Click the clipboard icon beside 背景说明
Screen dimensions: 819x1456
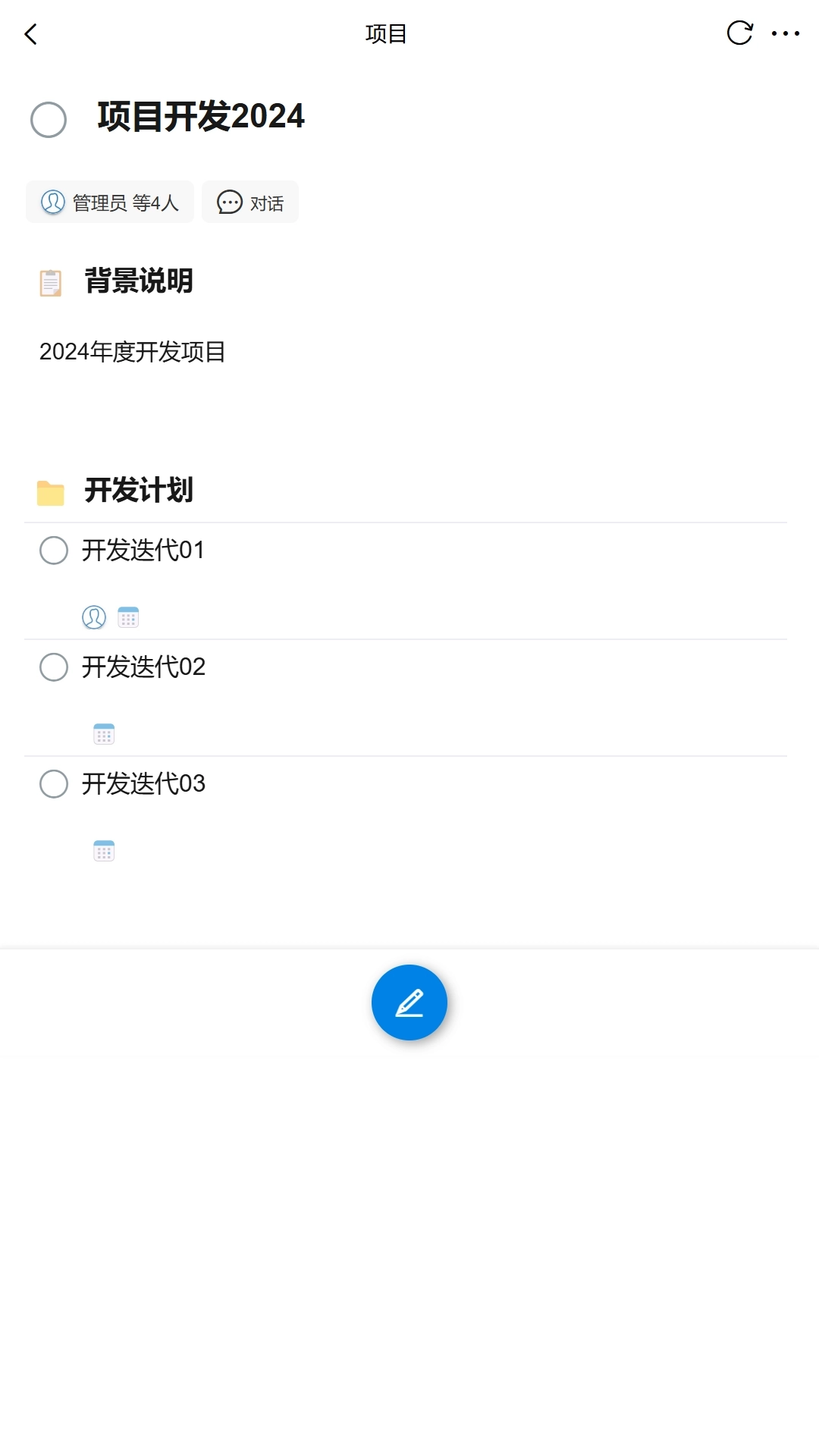tap(50, 281)
